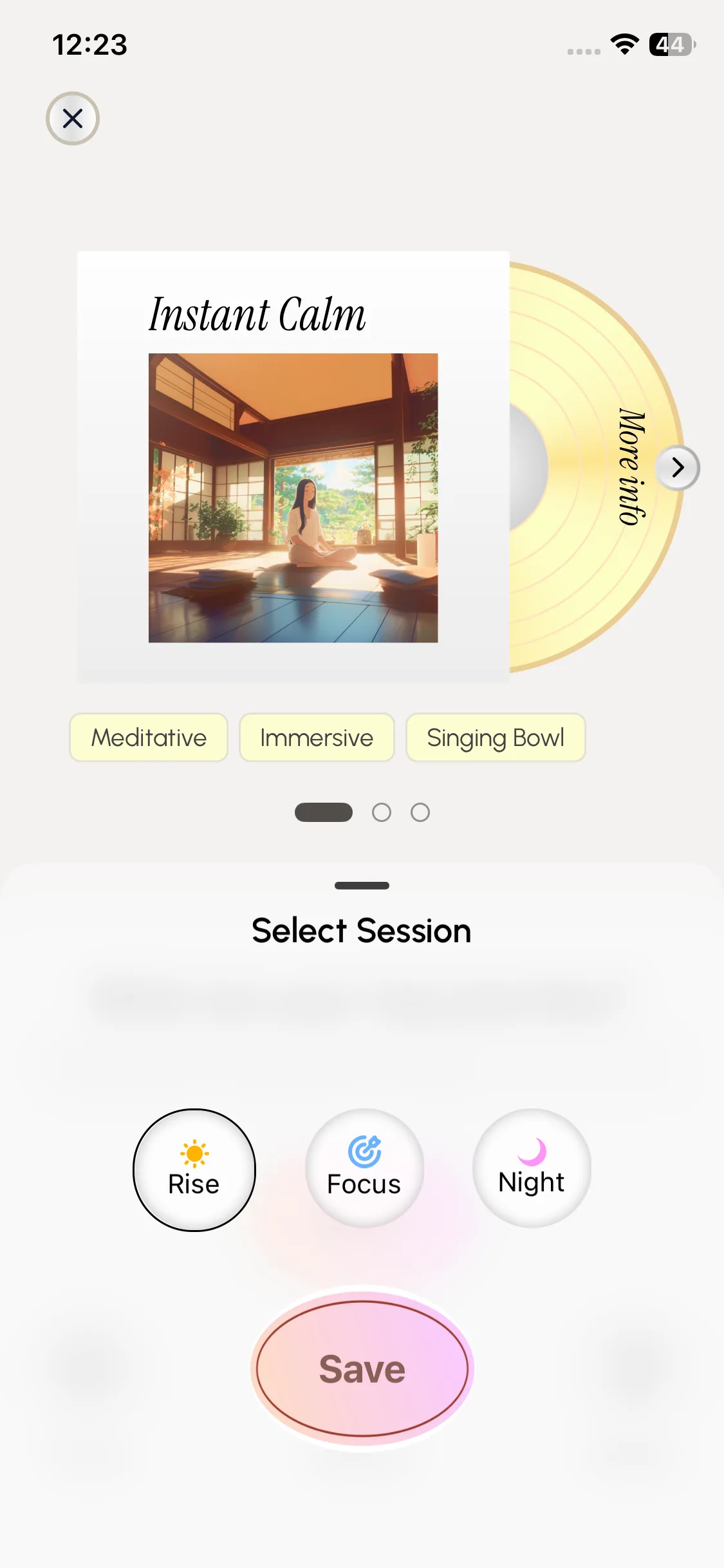
Task: Save the selected session
Action: tap(362, 1368)
